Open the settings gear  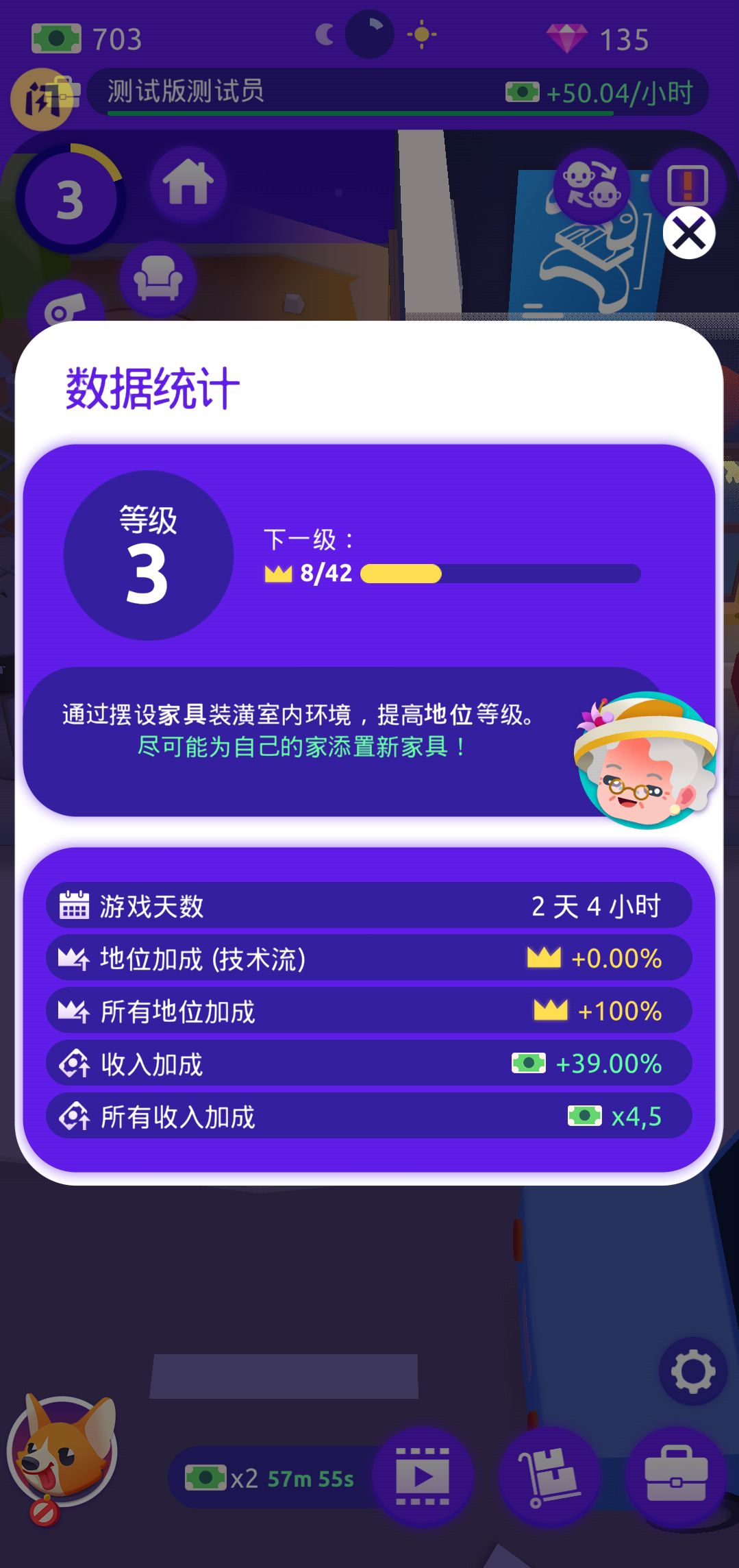pos(692,1371)
